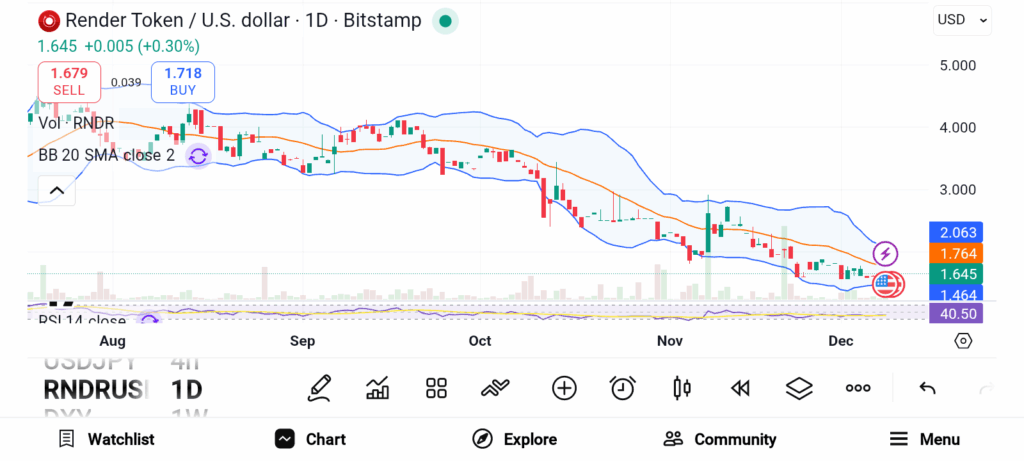Open the chart settings gear icon
Image resolution: width=1024 pixels, height=461 pixels.
tap(963, 341)
